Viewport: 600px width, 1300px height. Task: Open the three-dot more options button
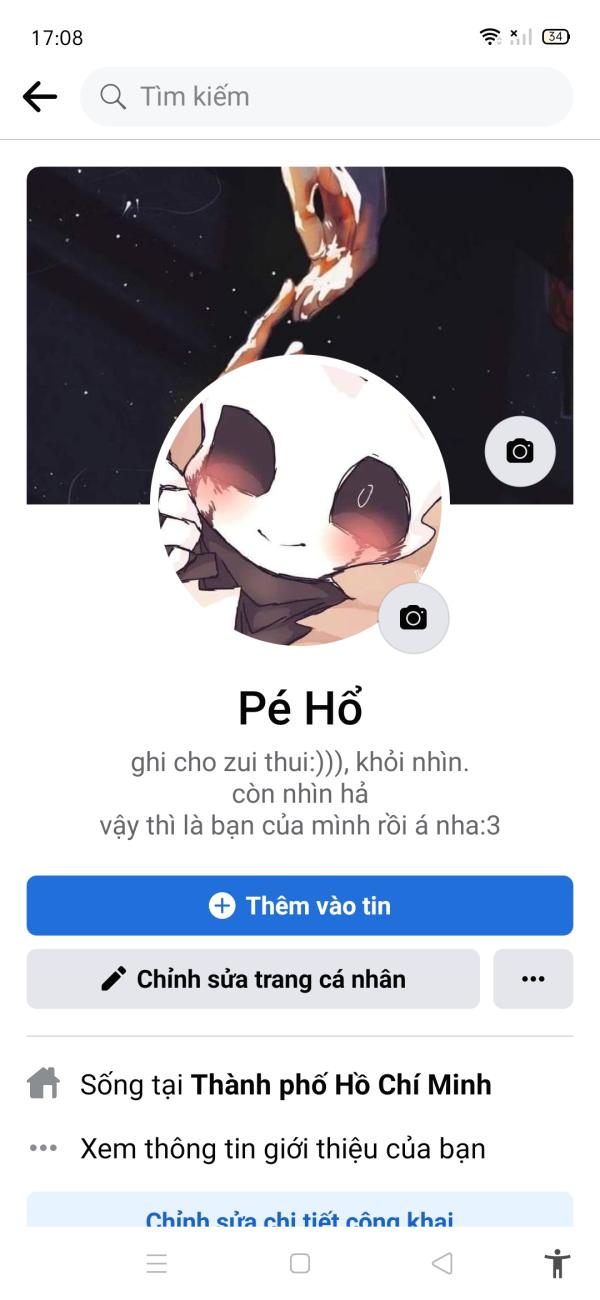[x=533, y=979]
